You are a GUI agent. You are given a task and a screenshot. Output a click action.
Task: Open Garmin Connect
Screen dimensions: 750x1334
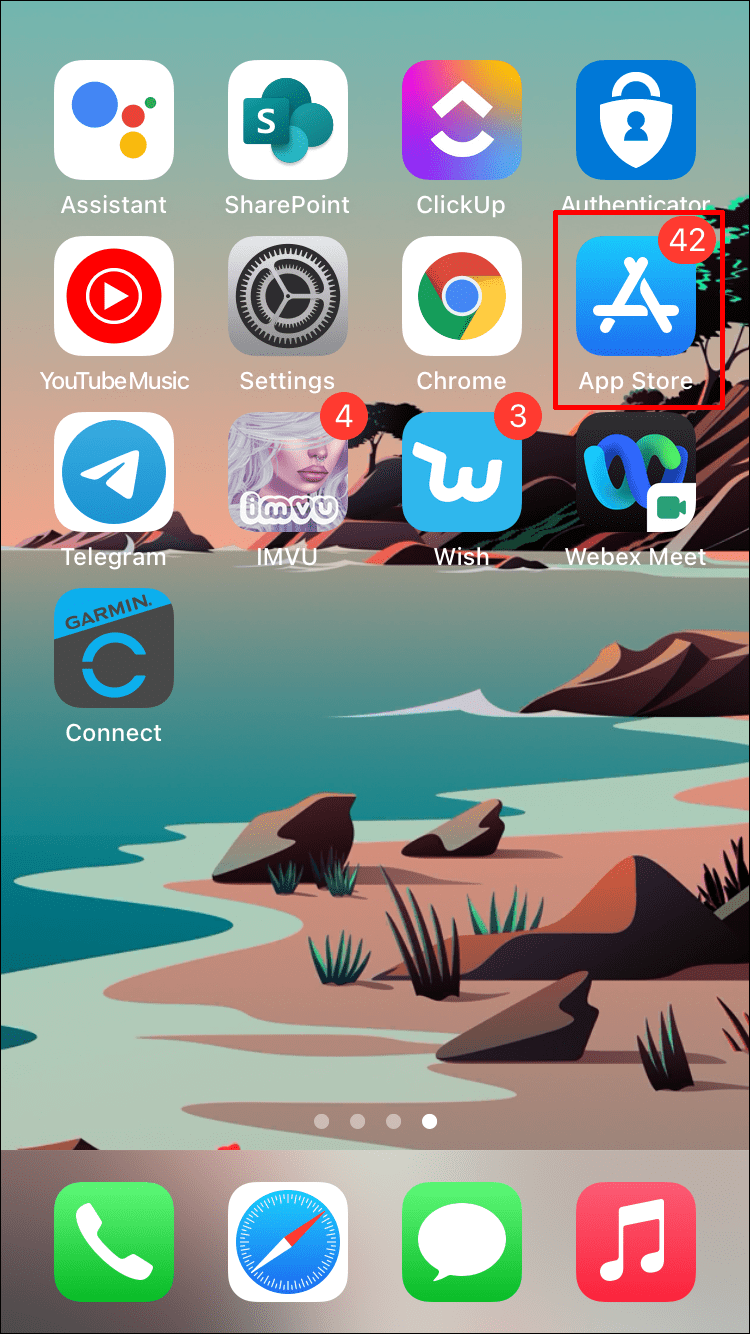[113, 648]
